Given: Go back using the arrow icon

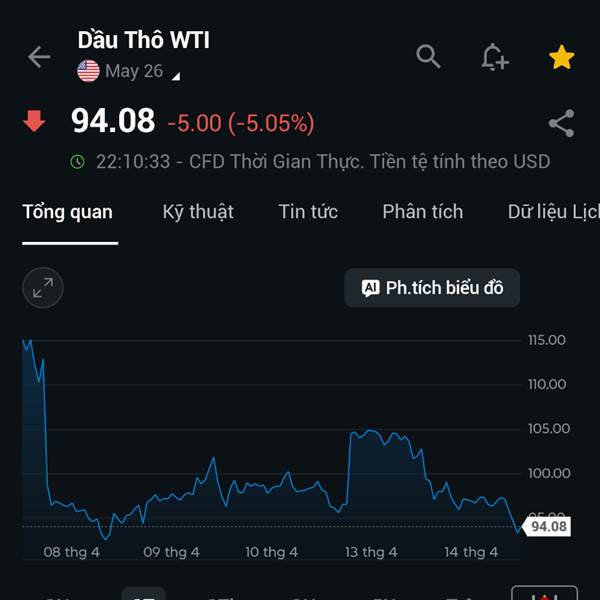Looking at the screenshot, I should (39, 57).
